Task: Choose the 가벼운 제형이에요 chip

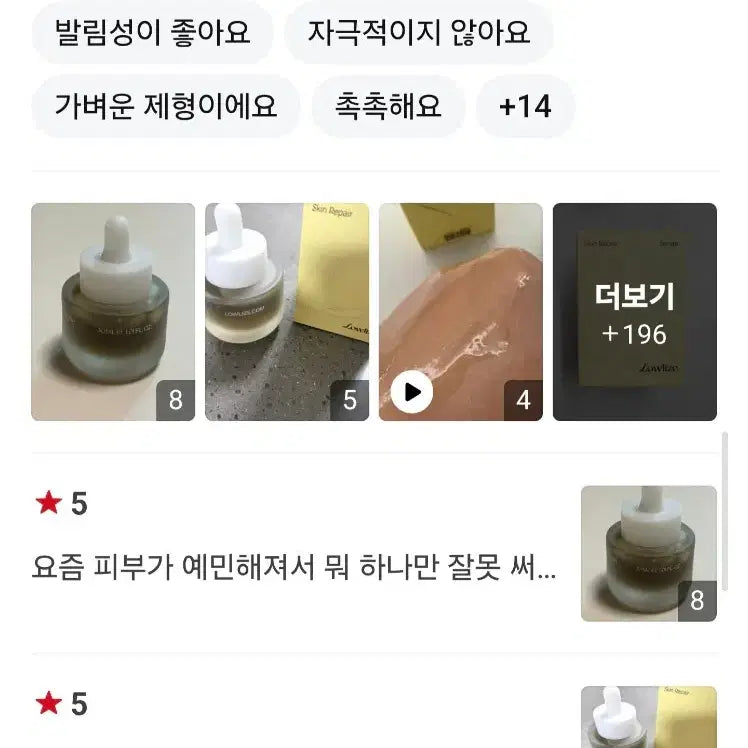Action: pos(165,105)
